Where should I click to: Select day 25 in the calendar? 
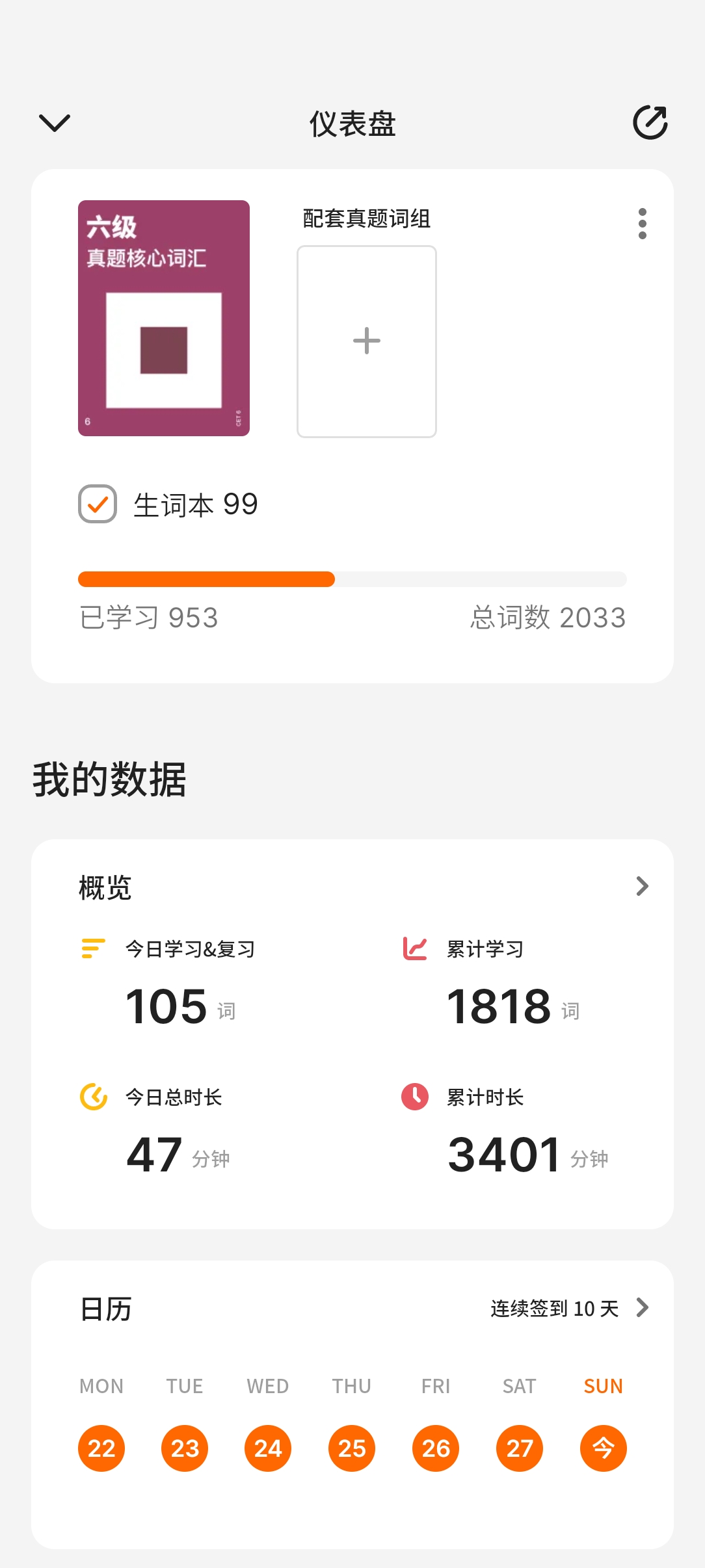[x=352, y=1448]
